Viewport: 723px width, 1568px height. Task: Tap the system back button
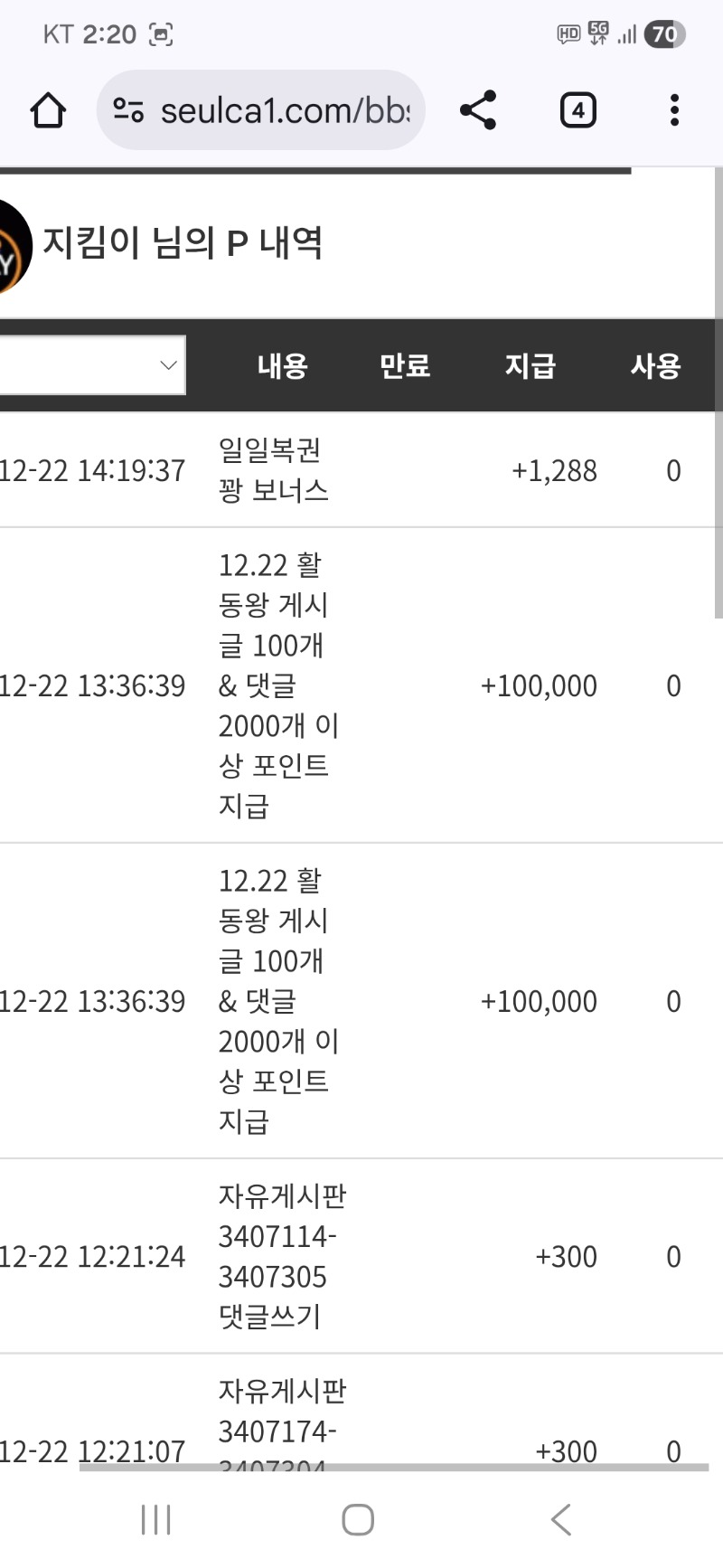(x=560, y=1519)
